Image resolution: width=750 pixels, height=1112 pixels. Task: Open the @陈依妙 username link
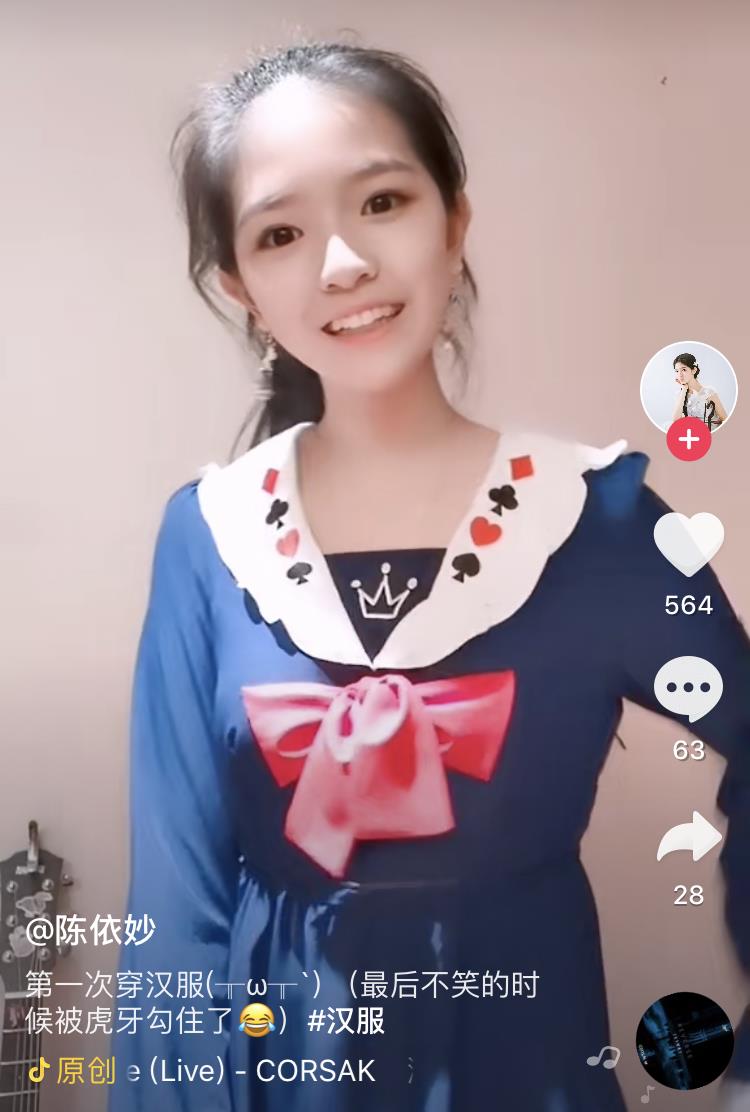pyautogui.click(x=91, y=931)
